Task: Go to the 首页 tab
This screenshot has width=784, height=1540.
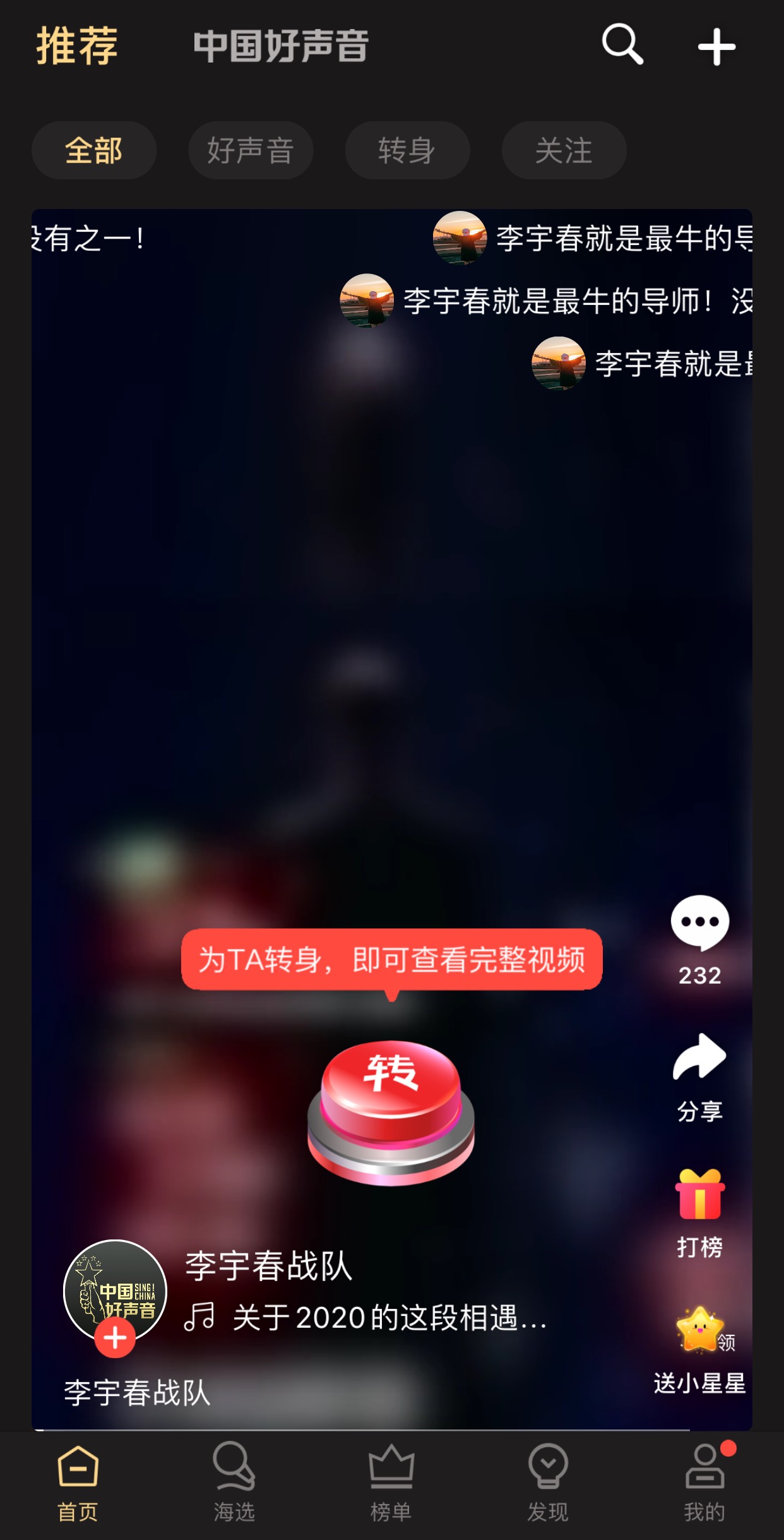Action: (78, 1481)
